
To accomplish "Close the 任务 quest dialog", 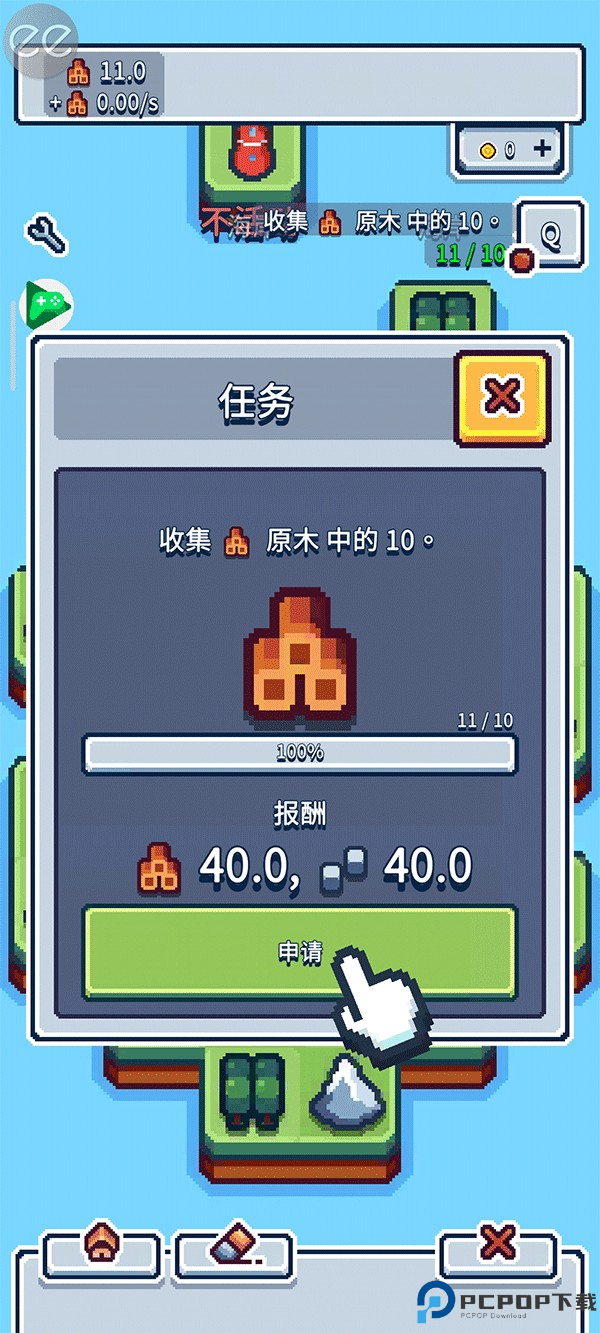I will (x=502, y=398).
